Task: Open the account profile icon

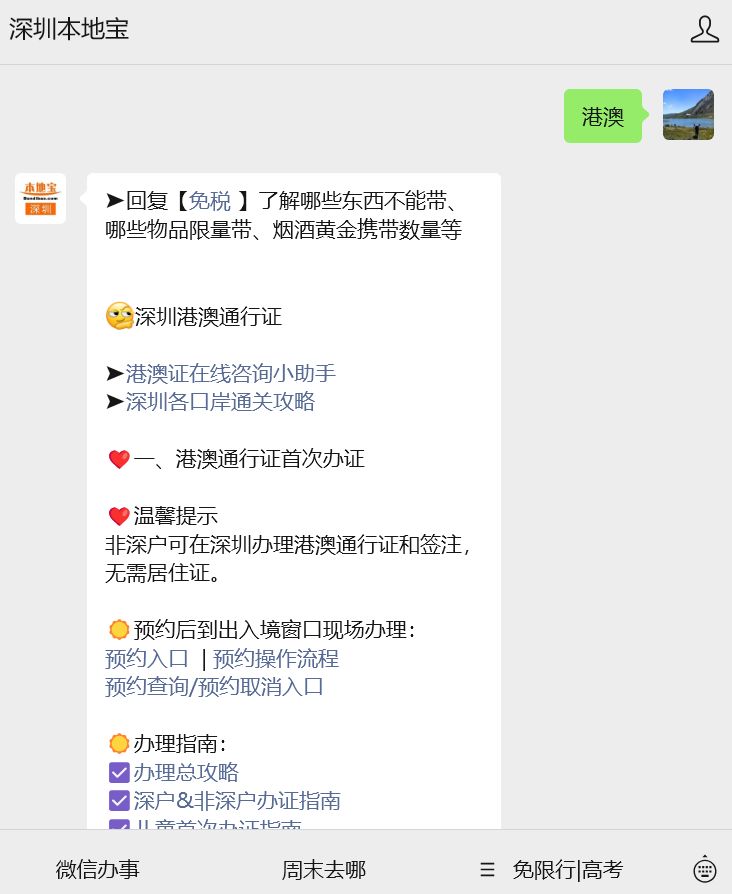Action: [704, 29]
